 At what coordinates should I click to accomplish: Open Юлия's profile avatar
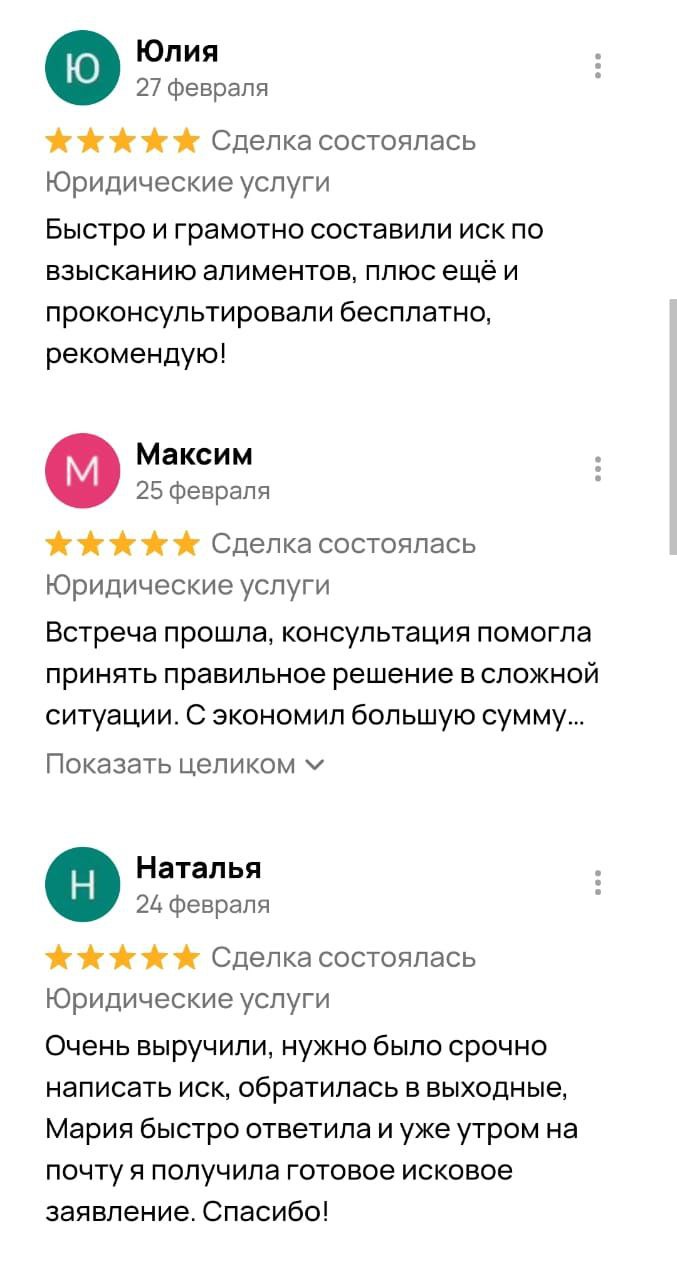[83, 68]
